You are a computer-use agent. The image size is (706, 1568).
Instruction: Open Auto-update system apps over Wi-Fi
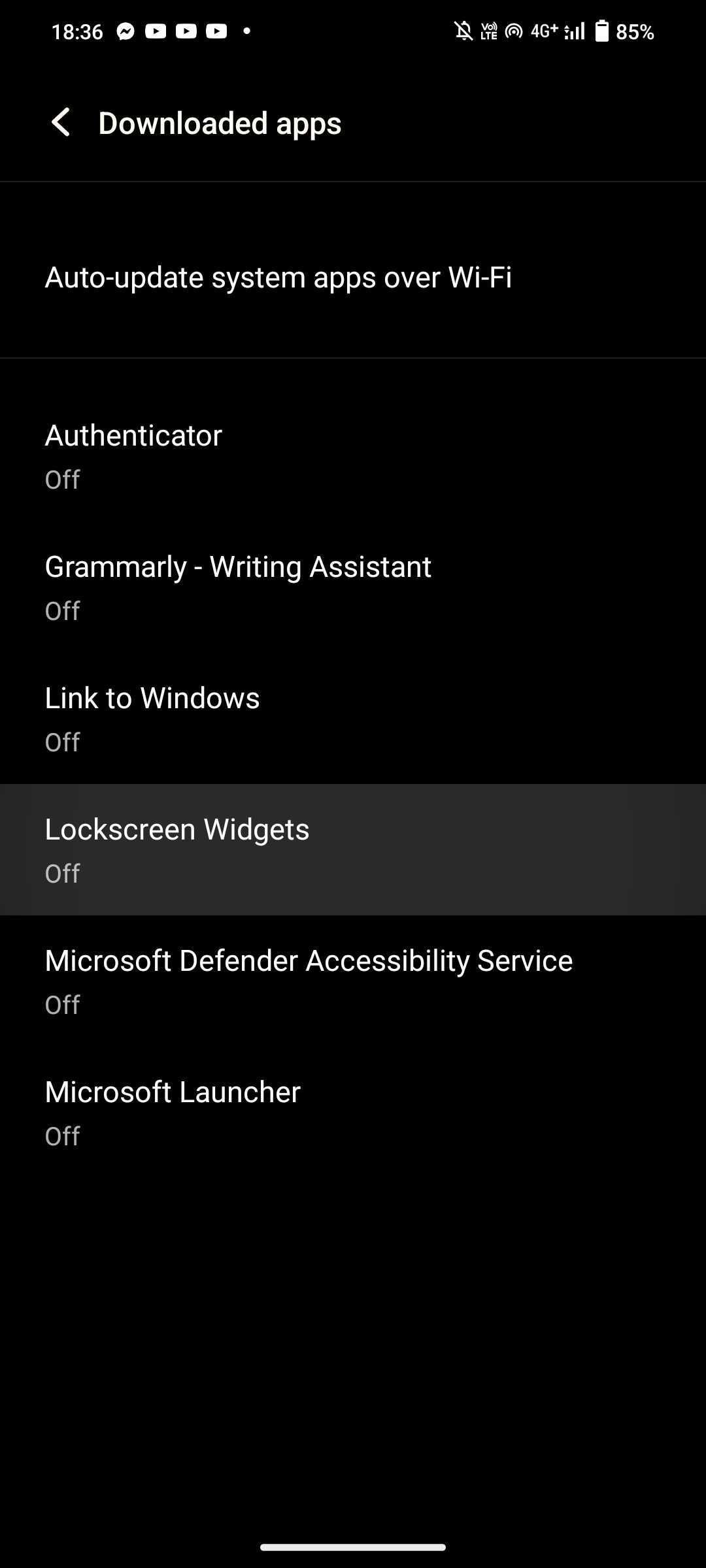coord(353,277)
